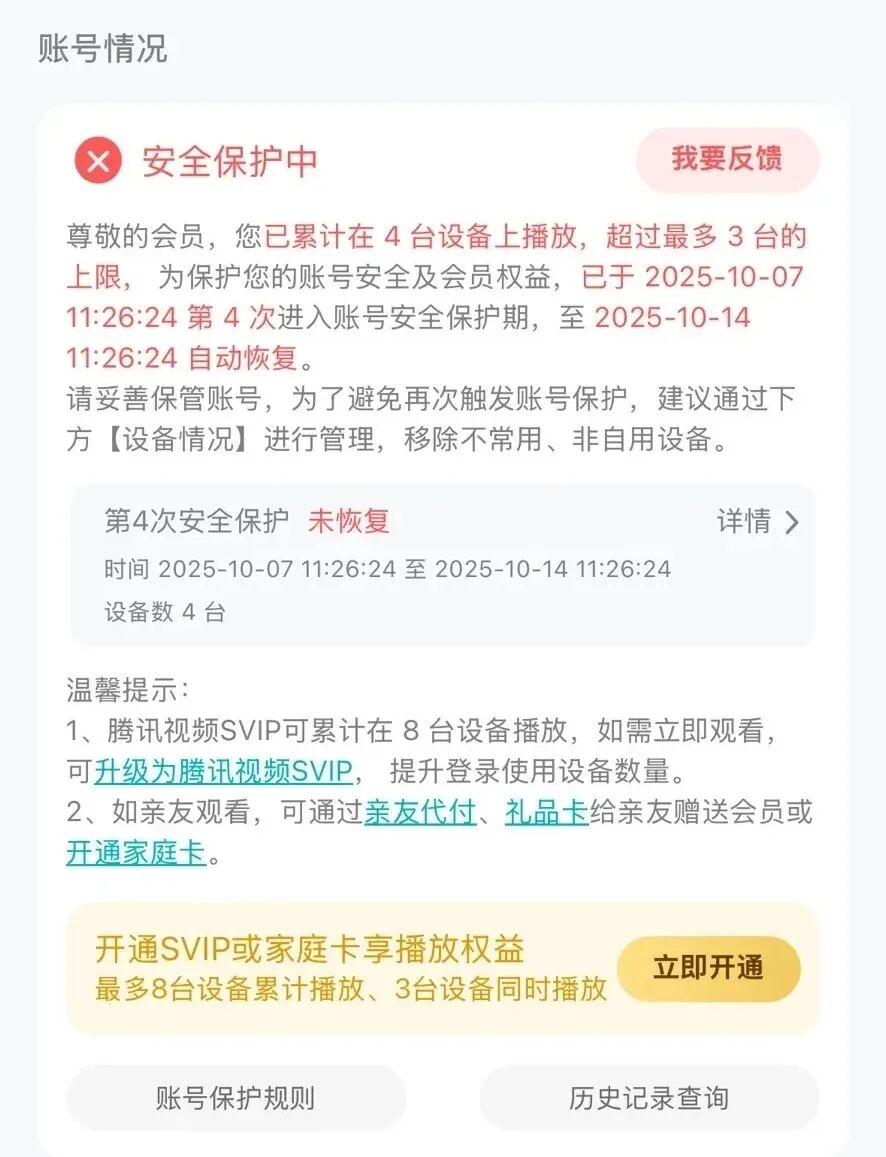Open the 亲友代付 link
Screen dimensions: 886x1157
point(419,812)
